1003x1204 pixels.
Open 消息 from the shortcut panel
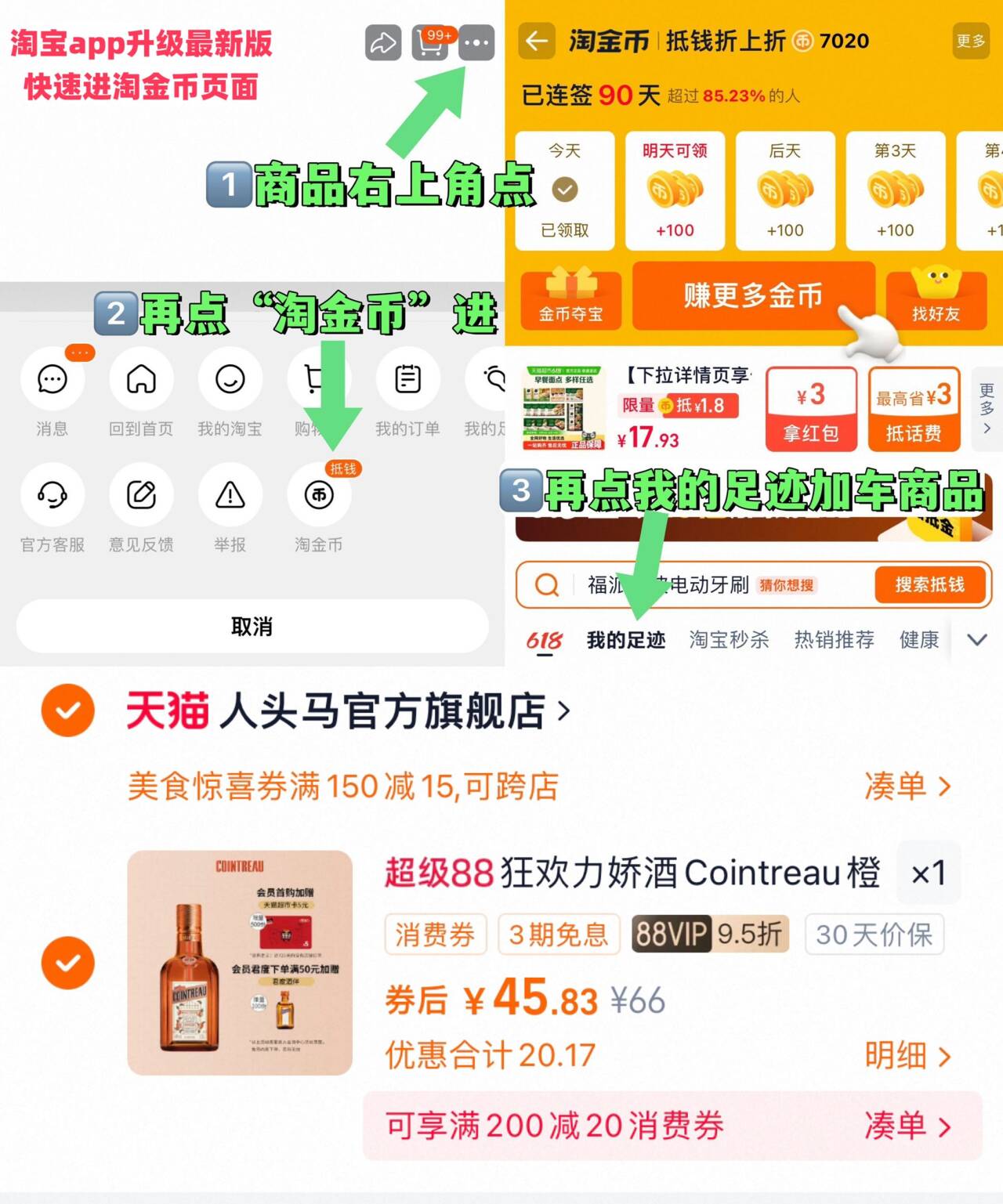[52, 380]
